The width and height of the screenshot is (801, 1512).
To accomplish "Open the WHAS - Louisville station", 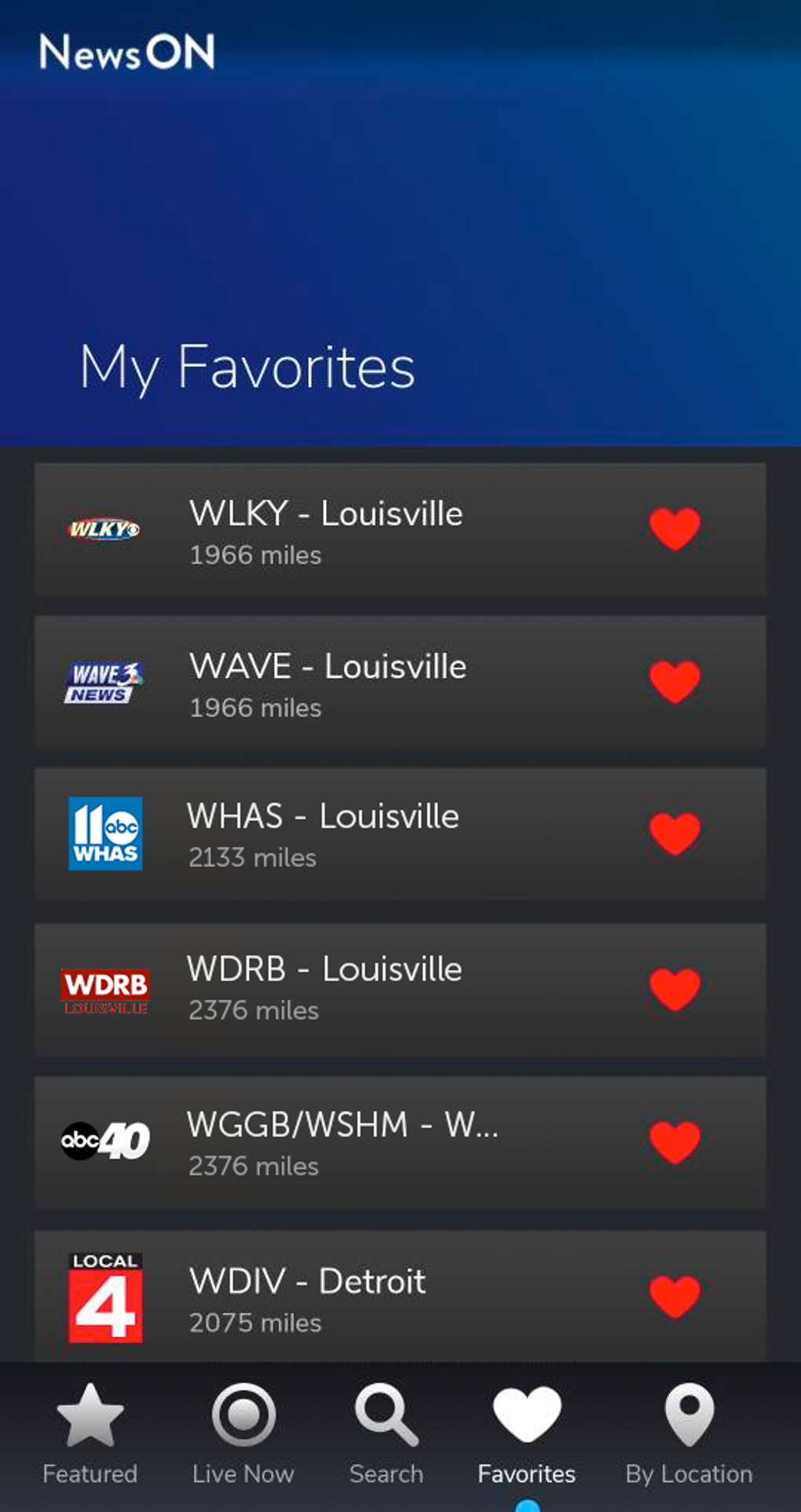I will click(x=400, y=834).
